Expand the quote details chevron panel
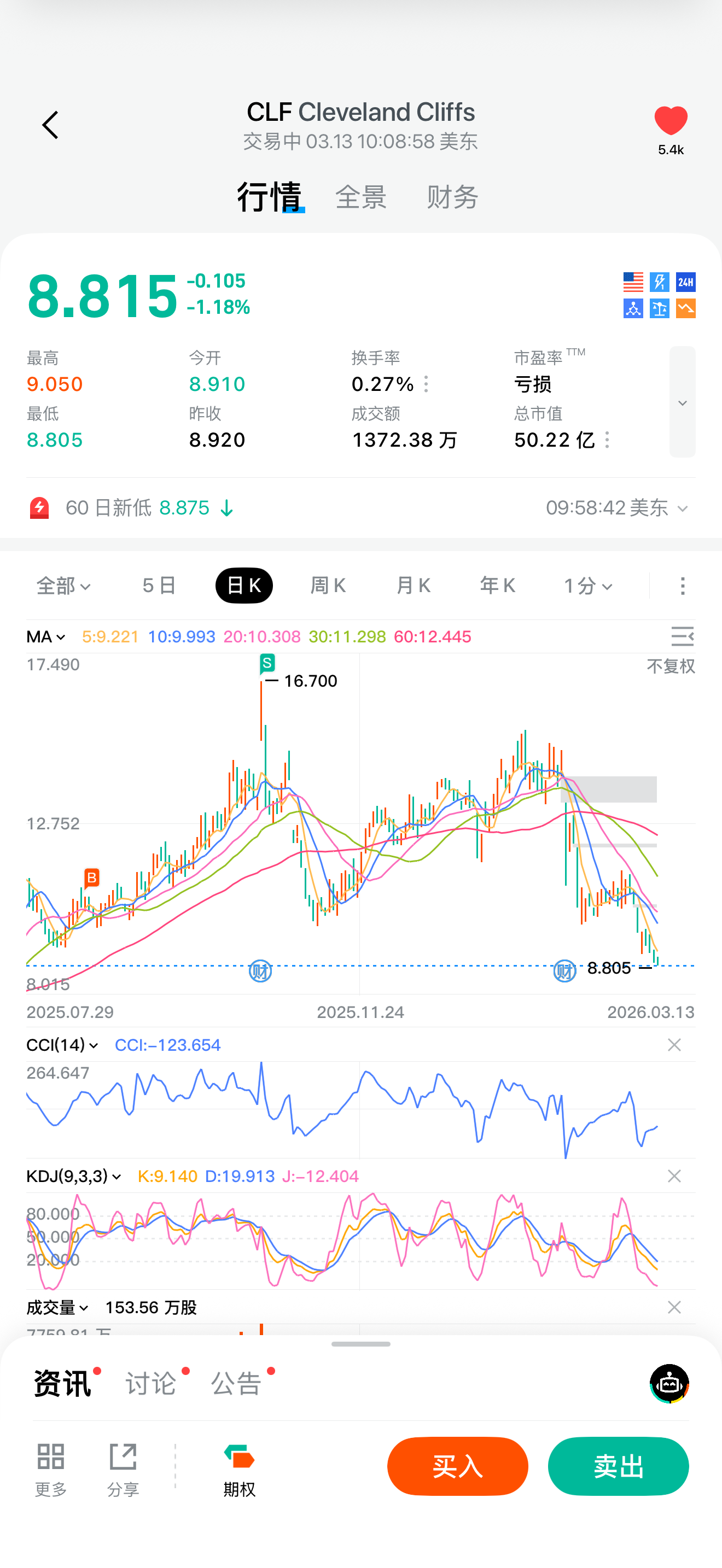722x1568 pixels. [x=682, y=402]
